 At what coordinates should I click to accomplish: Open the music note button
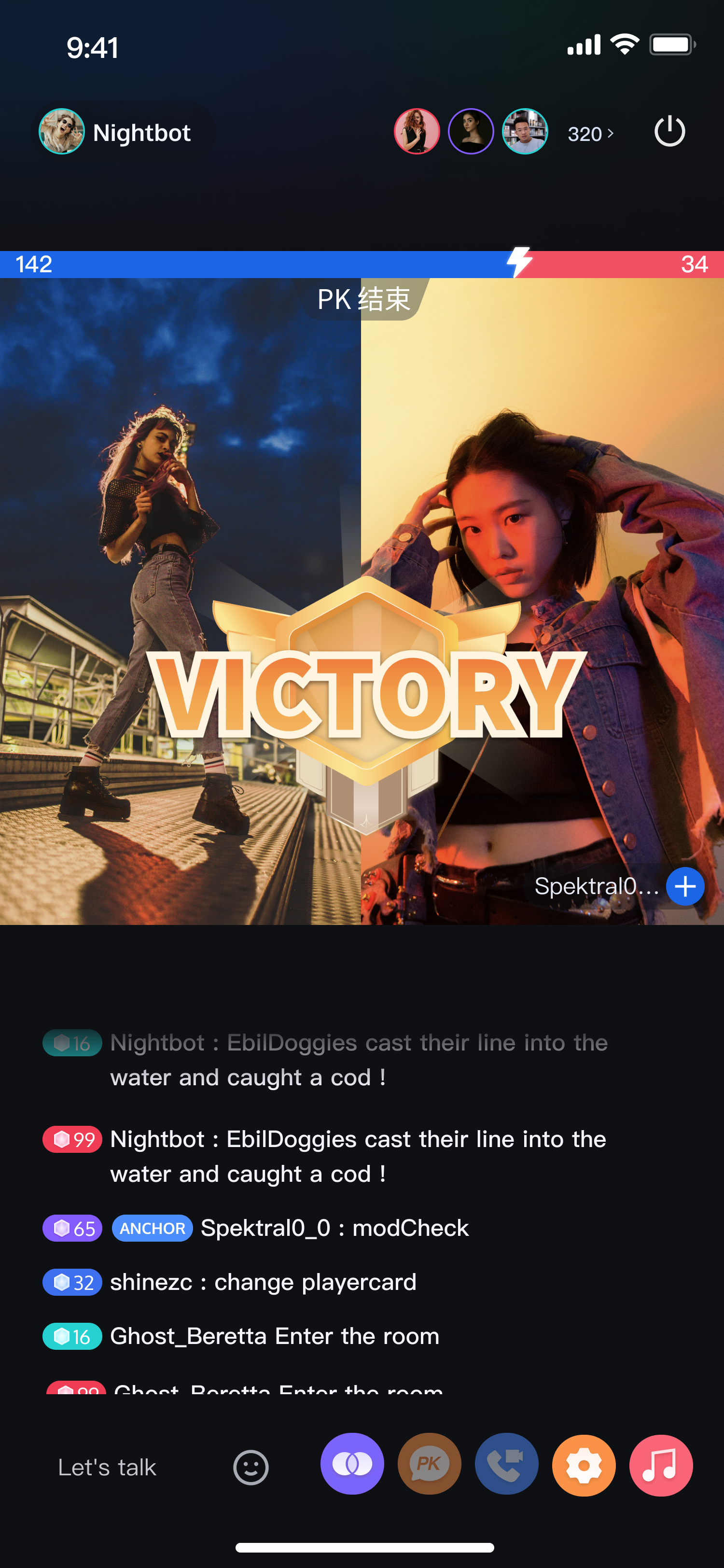tap(661, 1465)
